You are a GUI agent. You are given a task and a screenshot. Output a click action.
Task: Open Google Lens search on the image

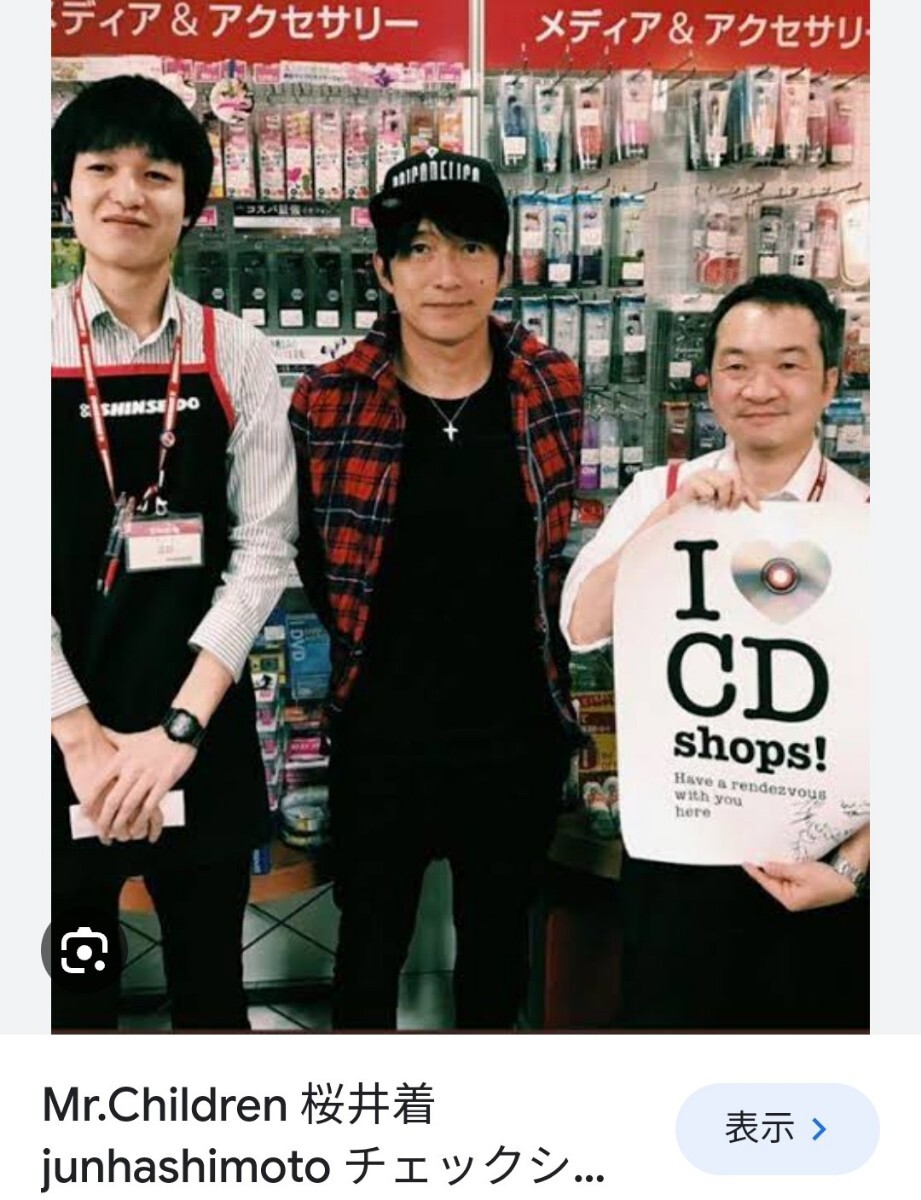click(84, 950)
